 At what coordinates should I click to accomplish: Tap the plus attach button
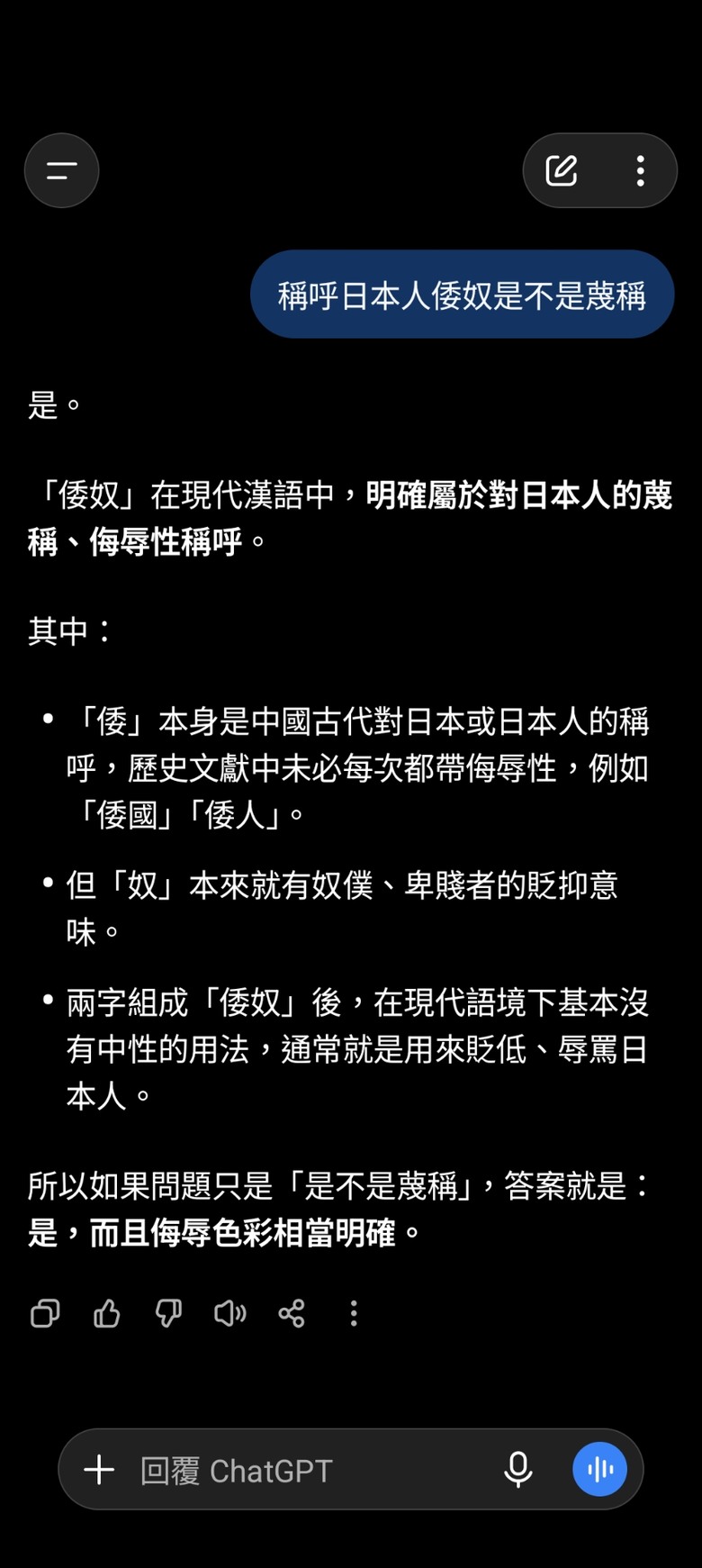click(x=99, y=1470)
